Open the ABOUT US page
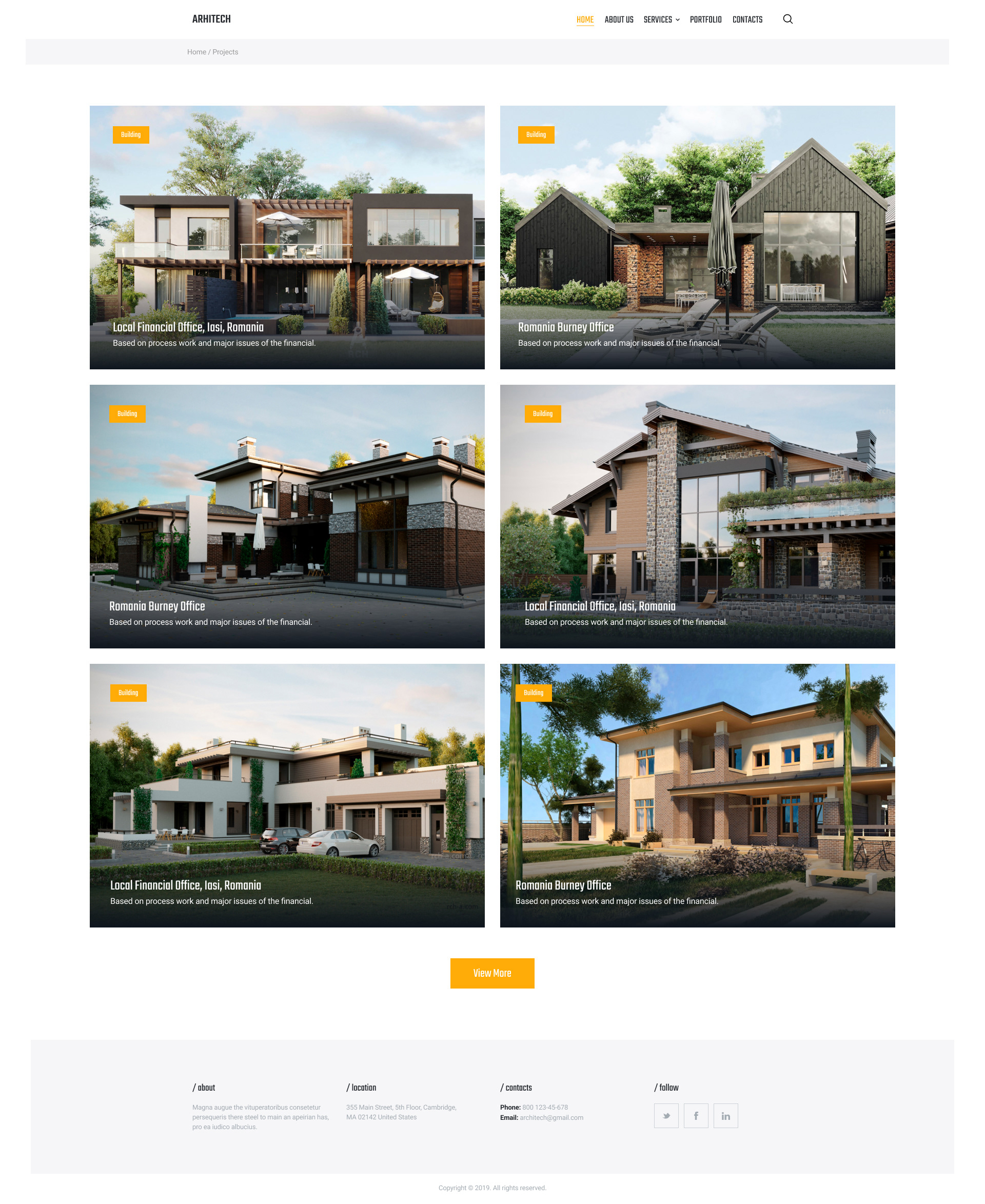Viewport: 985px width, 1204px height. coord(619,20)
